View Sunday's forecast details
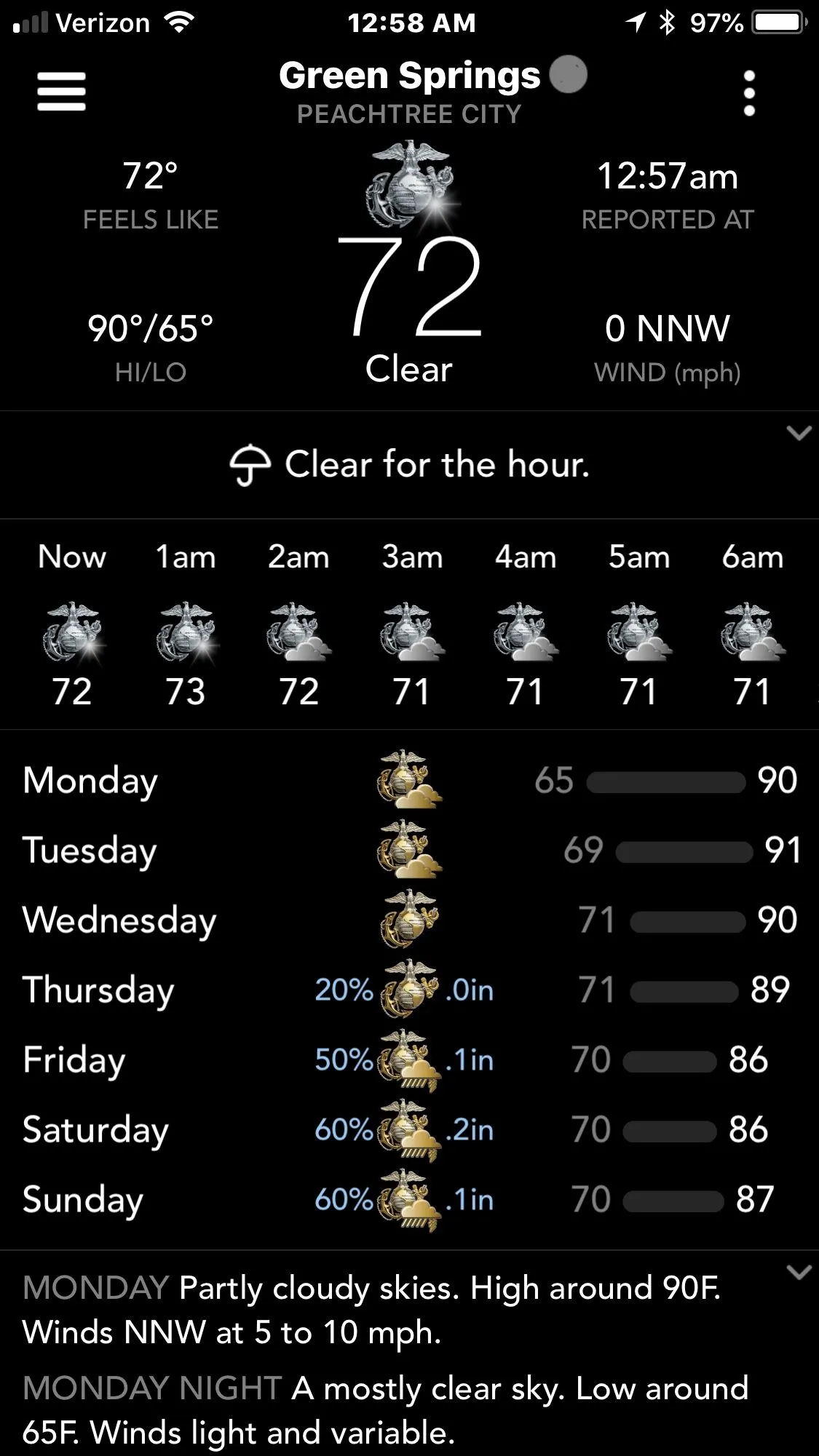Screen dimensions: 819x1456 click(409, 1199)
